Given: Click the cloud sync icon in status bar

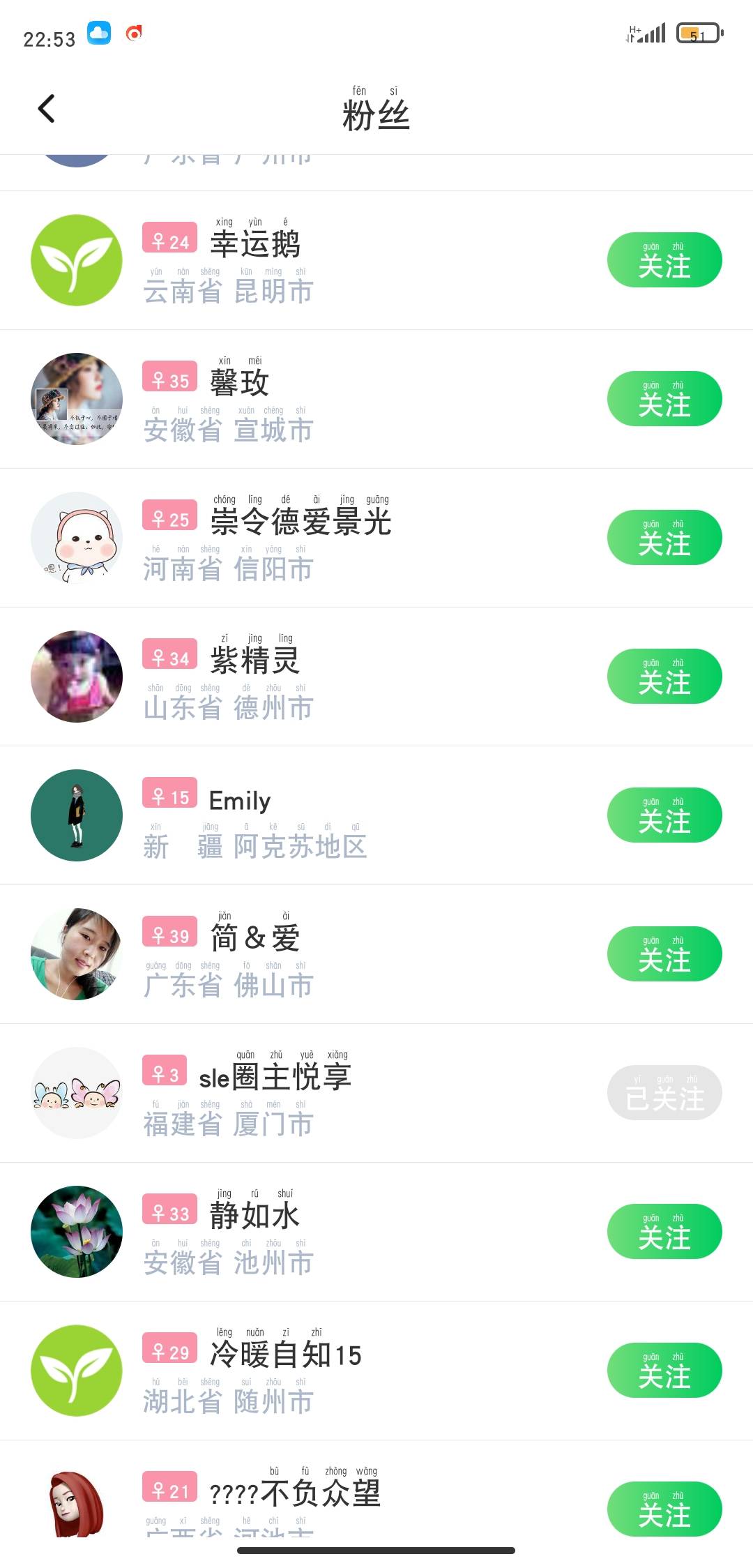Looking at the screenshot, I should click(100, 33).
